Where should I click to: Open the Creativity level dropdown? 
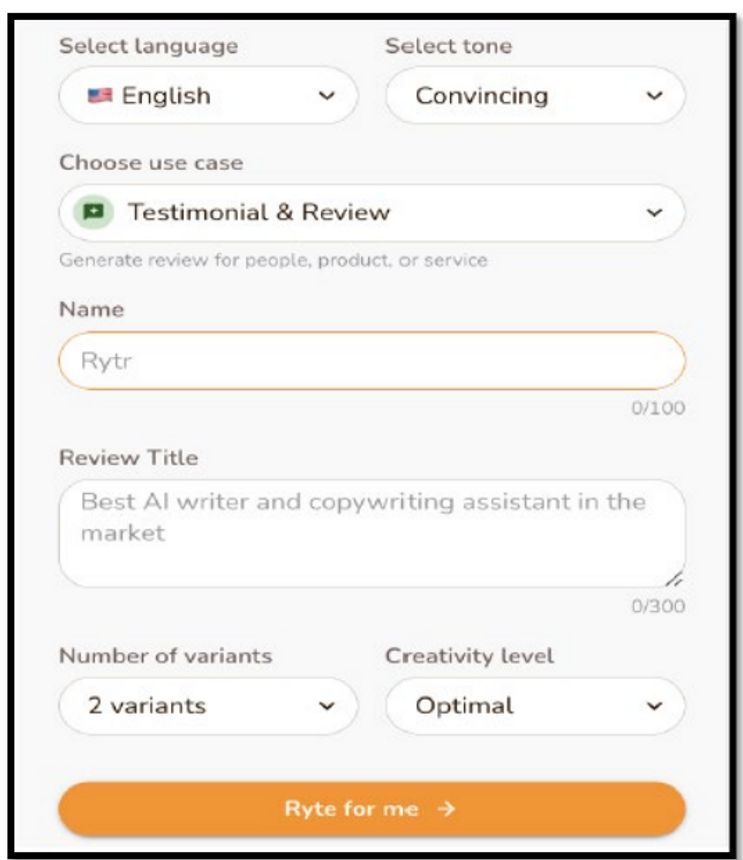click(535, 706)
